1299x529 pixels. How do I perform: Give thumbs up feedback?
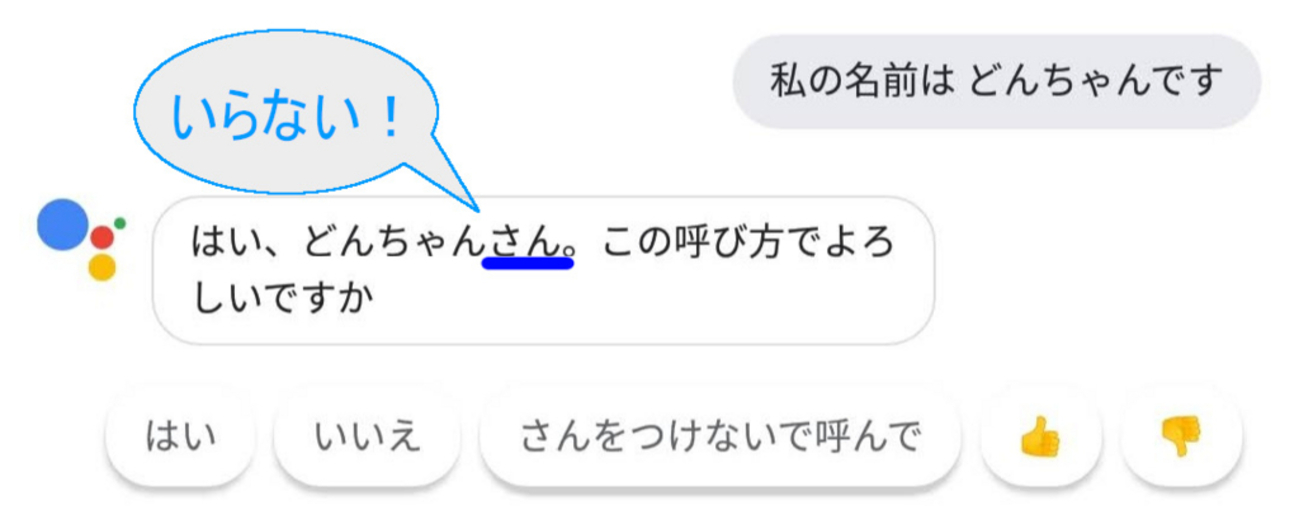click(1040, 437)
